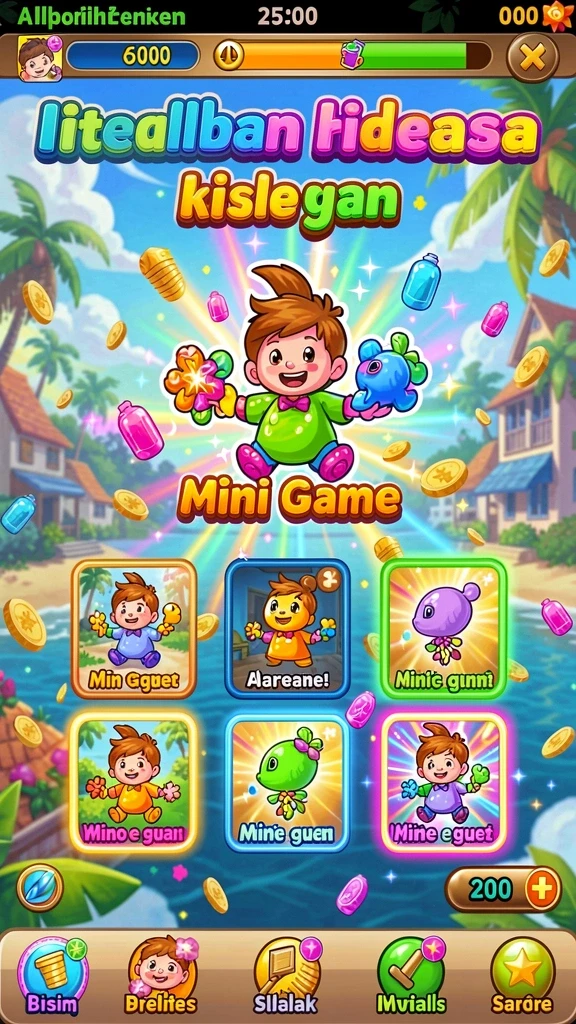Select the Alareane! mini game card
Screen dimensions: 576x1024
click(287, 628)
